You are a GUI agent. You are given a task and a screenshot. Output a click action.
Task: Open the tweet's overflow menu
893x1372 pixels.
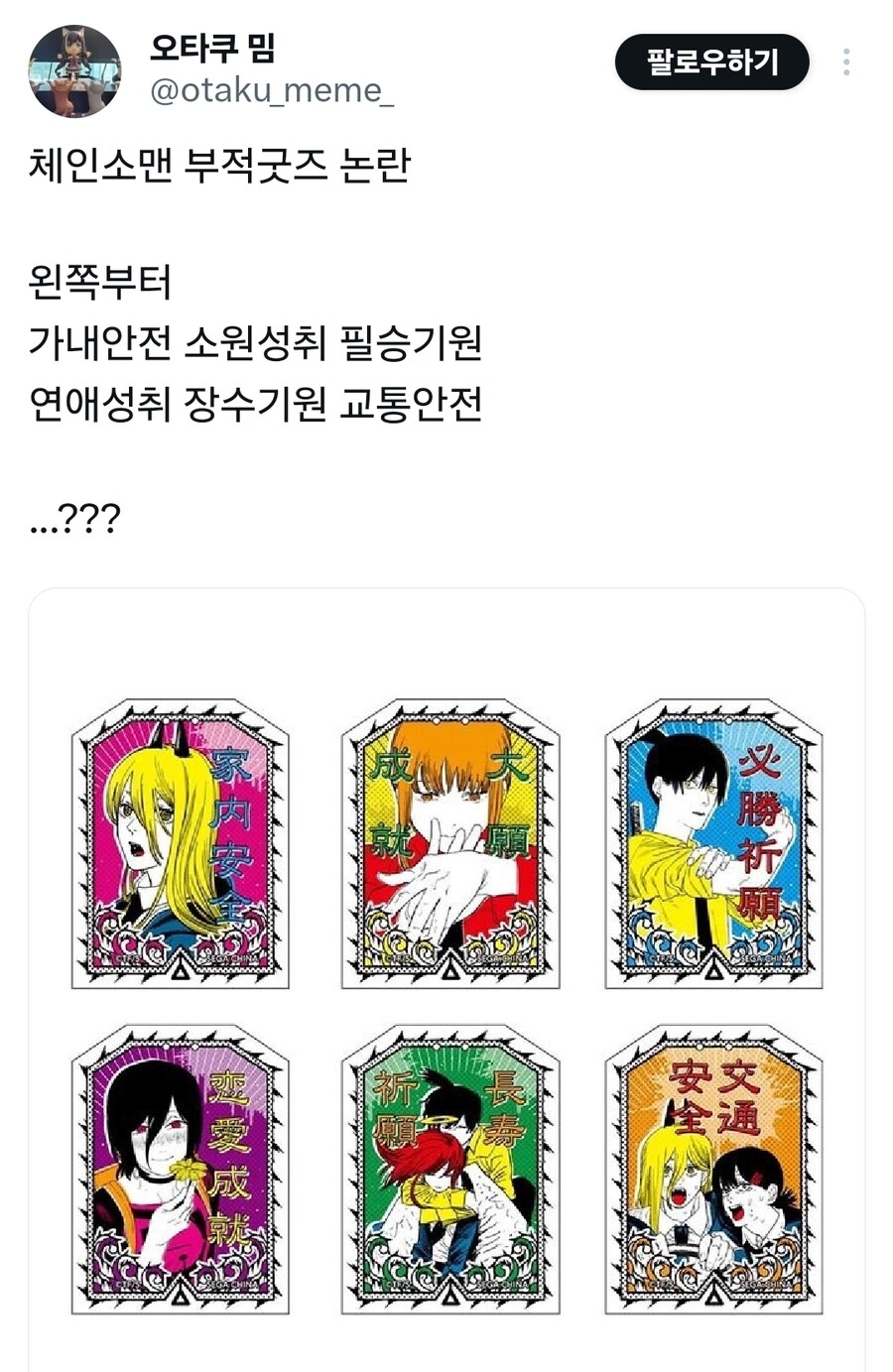846,62
